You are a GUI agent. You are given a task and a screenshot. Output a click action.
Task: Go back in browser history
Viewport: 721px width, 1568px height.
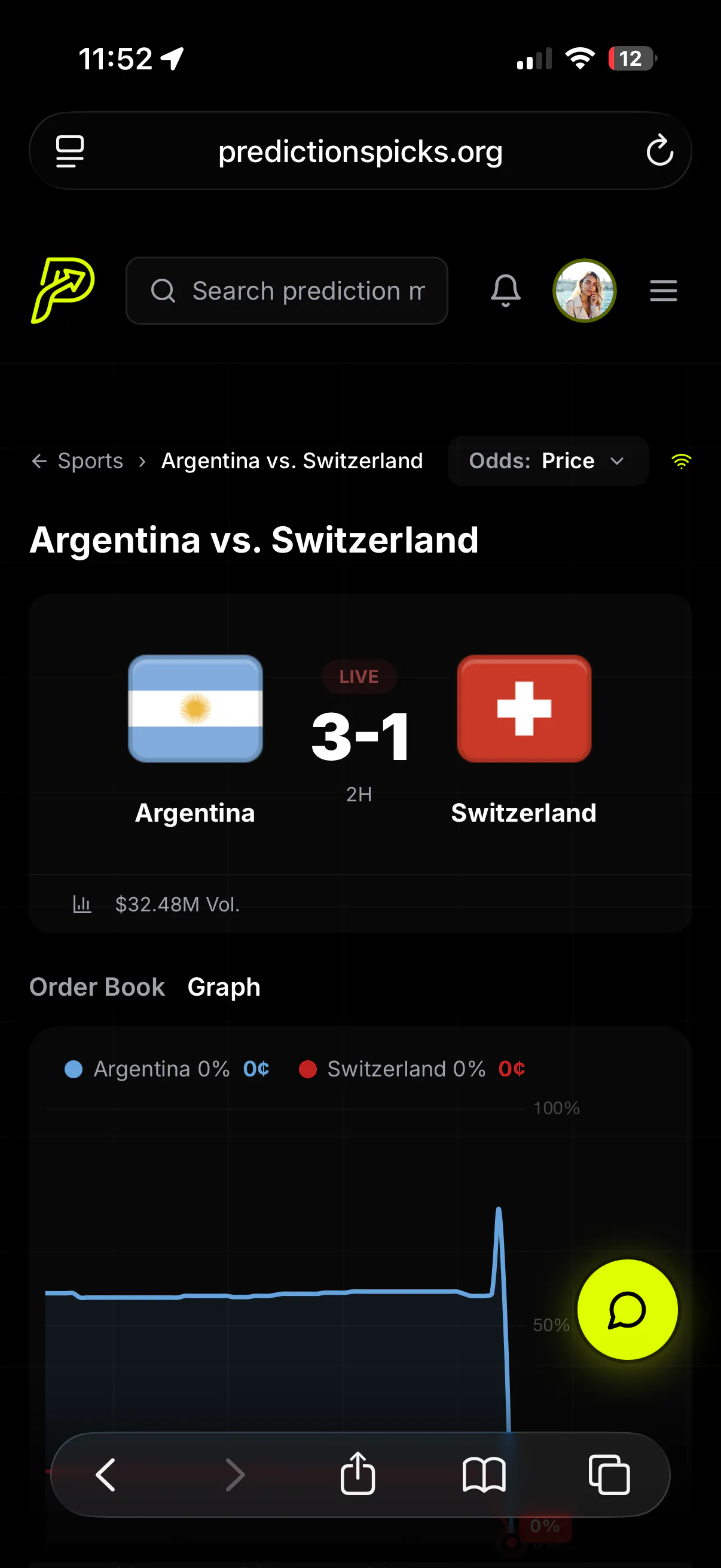[106, 1474]
